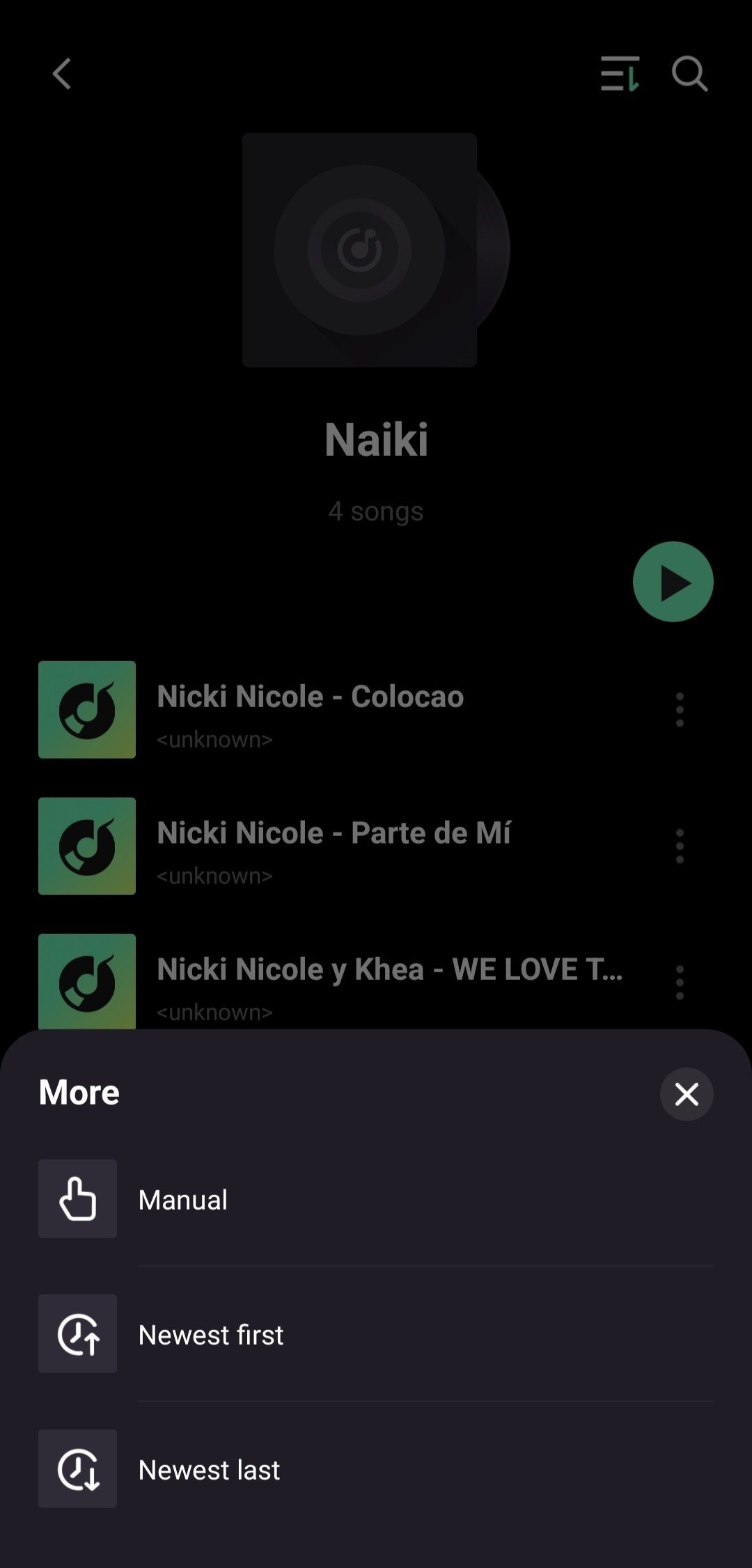752x1568 pixels.
Task: Play all songs in Naiki
Action: pyautogui.click(x=673, y=582)
